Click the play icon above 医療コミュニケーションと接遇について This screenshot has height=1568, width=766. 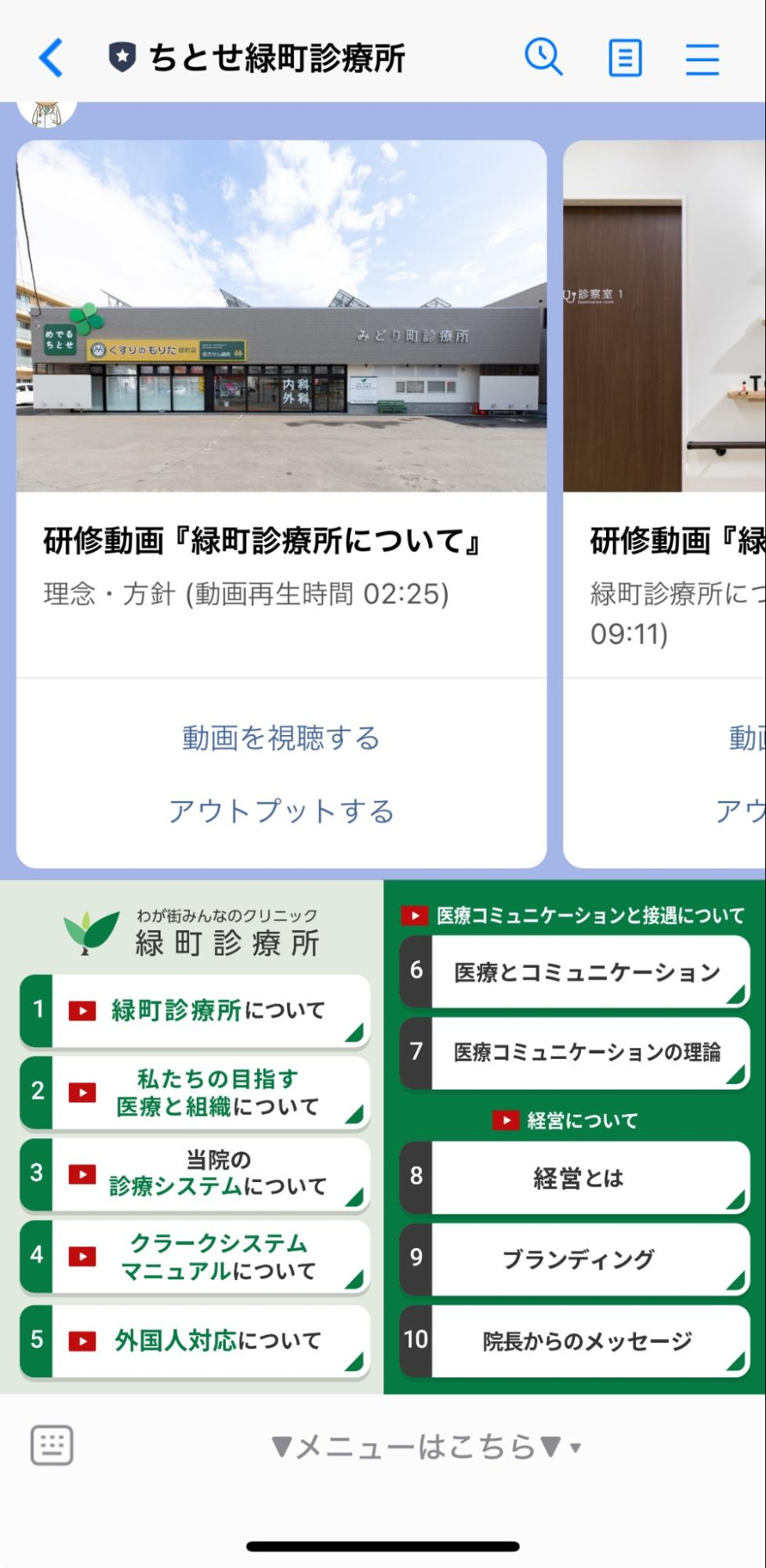click(x=414, y=914)
